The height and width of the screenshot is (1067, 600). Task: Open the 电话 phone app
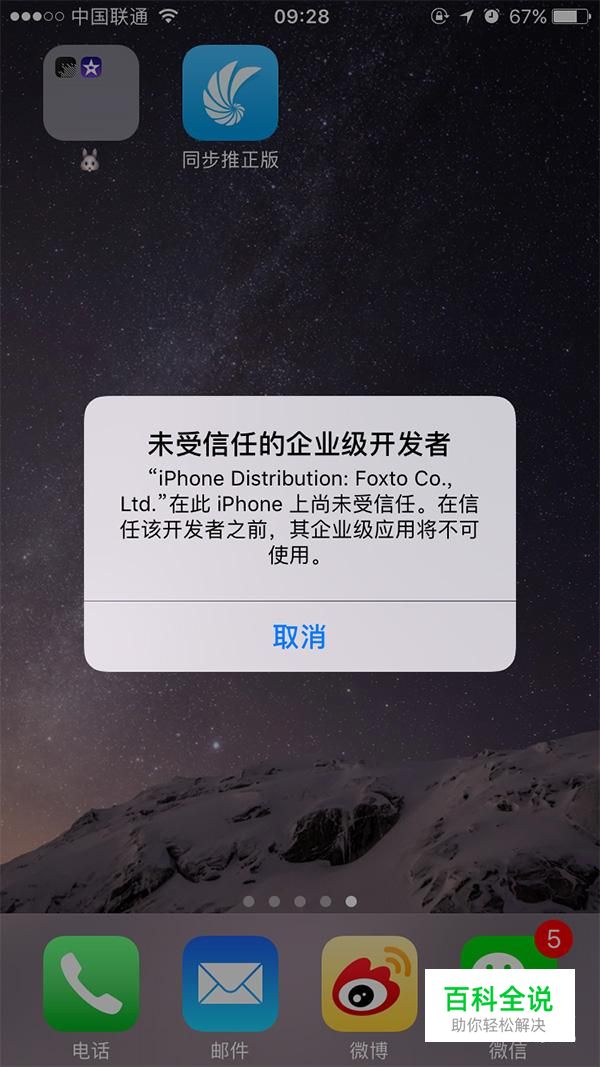91,984
